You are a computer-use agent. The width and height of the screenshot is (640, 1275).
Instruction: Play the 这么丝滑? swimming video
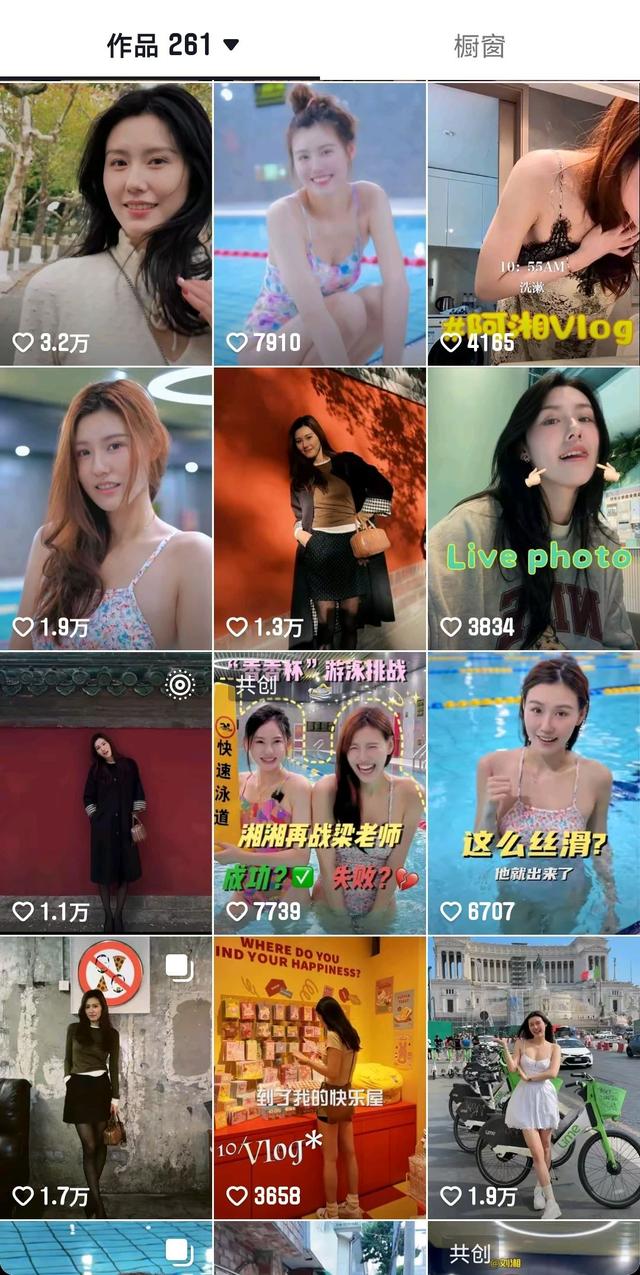pos(534,793)
